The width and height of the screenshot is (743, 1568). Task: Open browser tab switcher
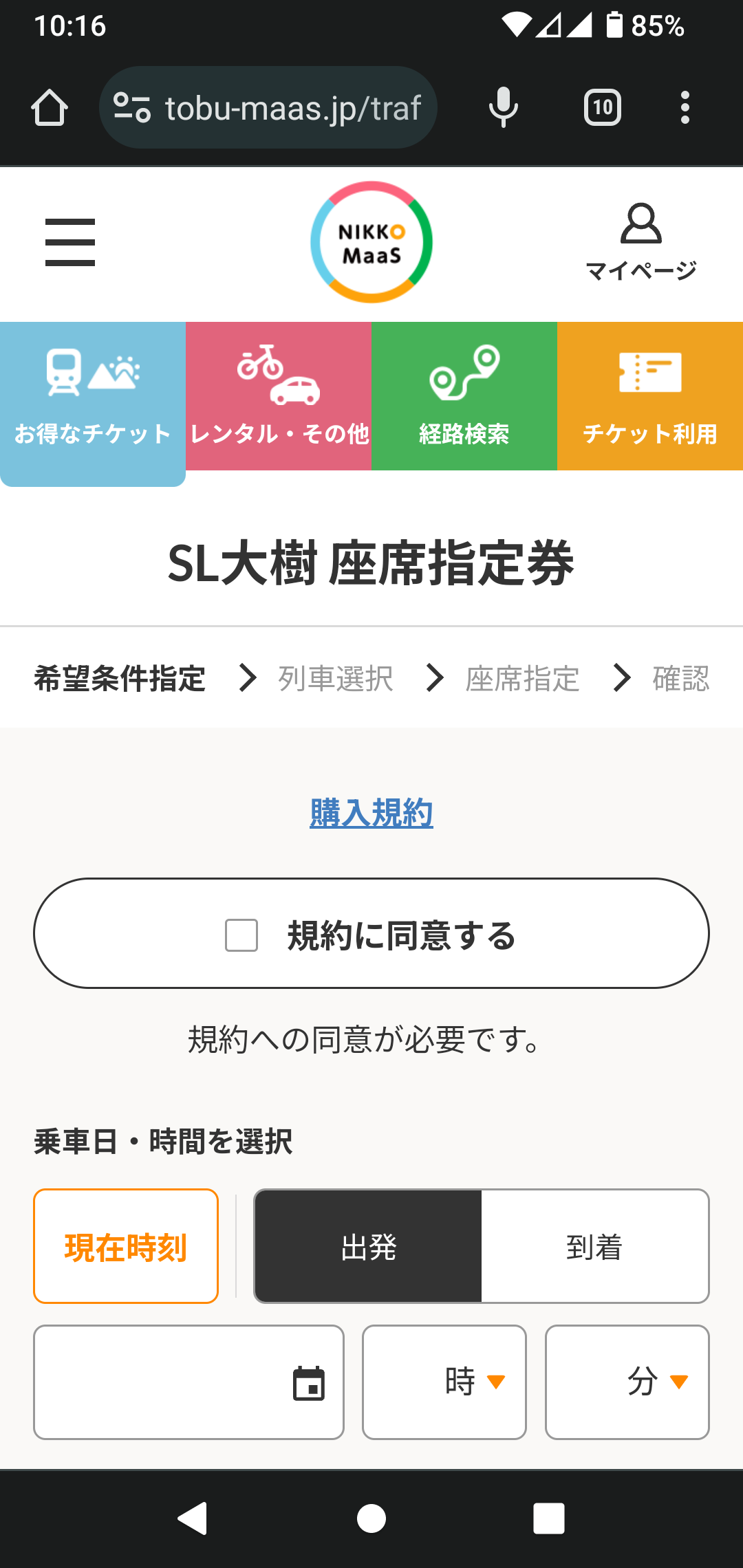coord(603,107)
